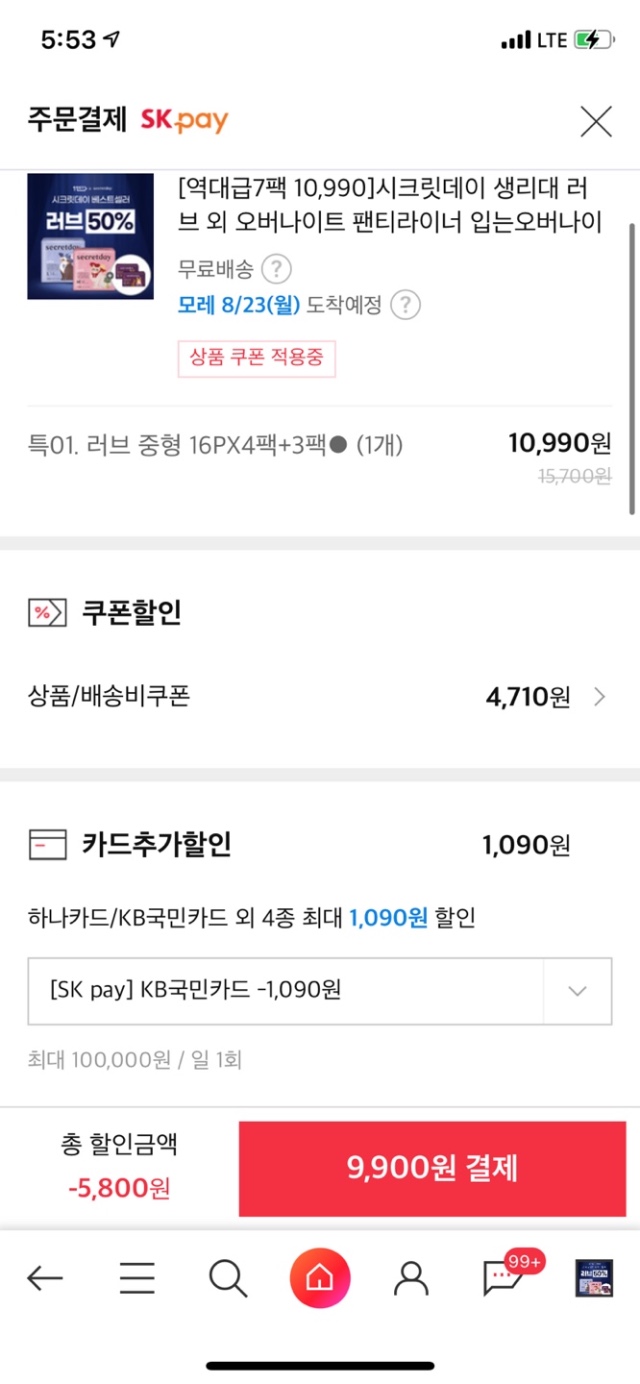Open the 상품/배송비쿠폰 coupon row

319,697
